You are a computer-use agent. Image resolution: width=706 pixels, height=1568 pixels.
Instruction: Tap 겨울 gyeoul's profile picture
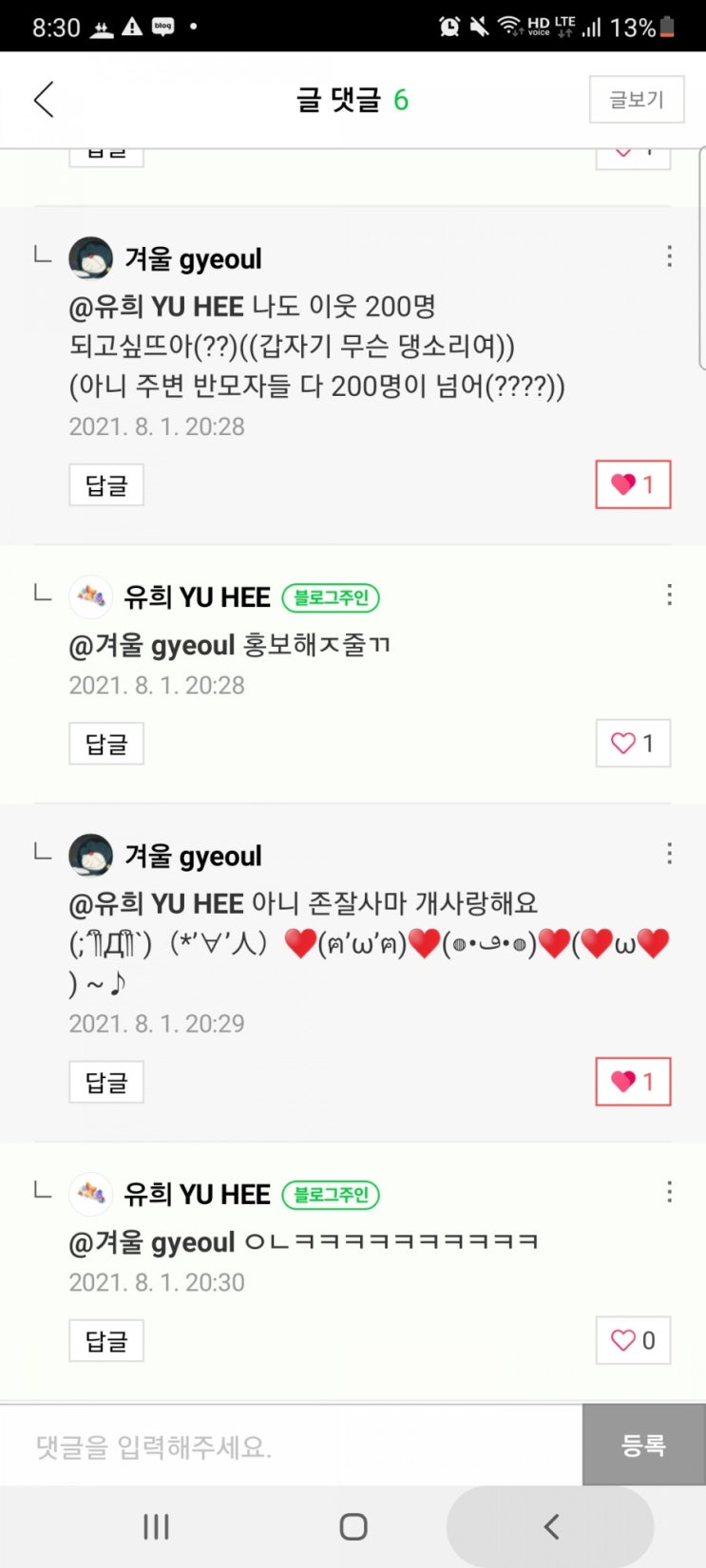(x=91, y=257)
